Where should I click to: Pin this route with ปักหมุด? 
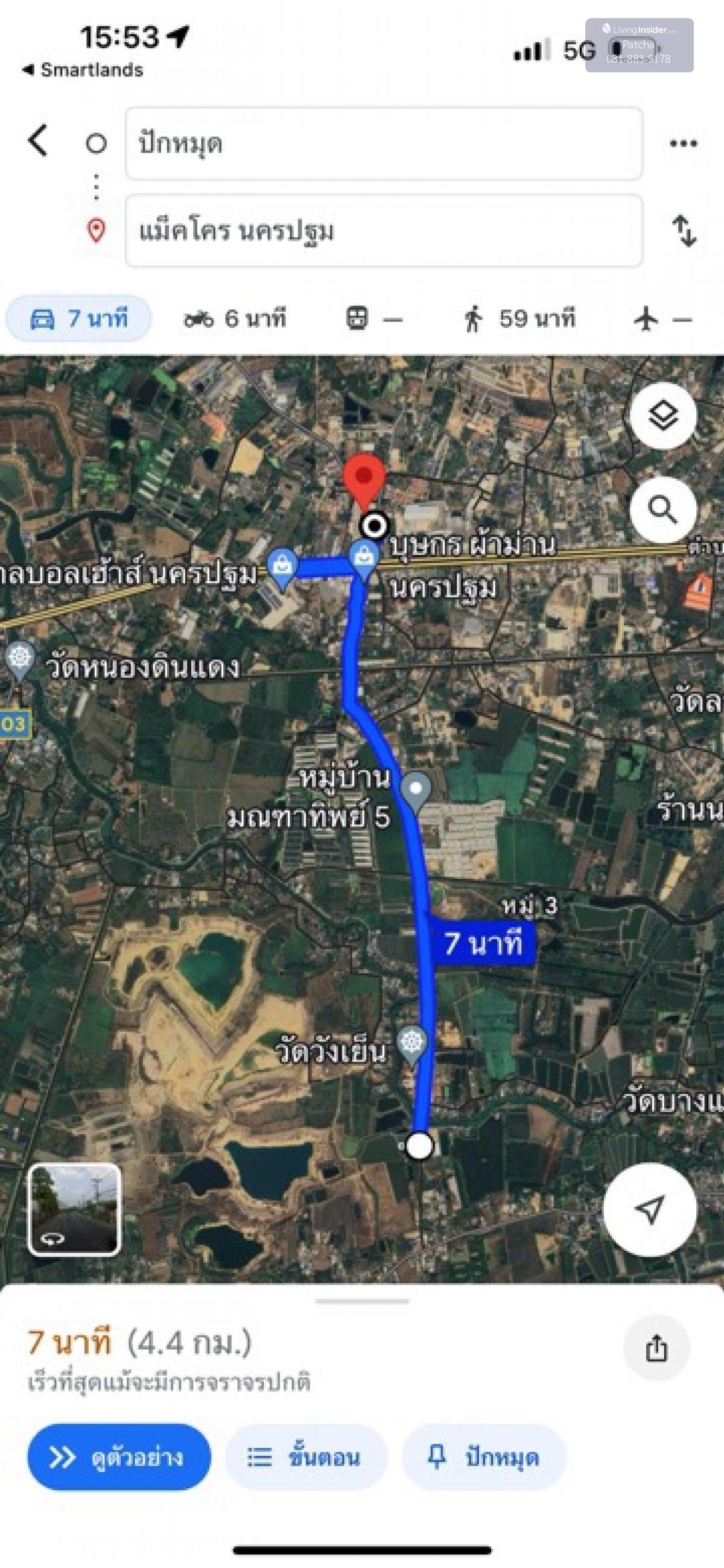484,1457
